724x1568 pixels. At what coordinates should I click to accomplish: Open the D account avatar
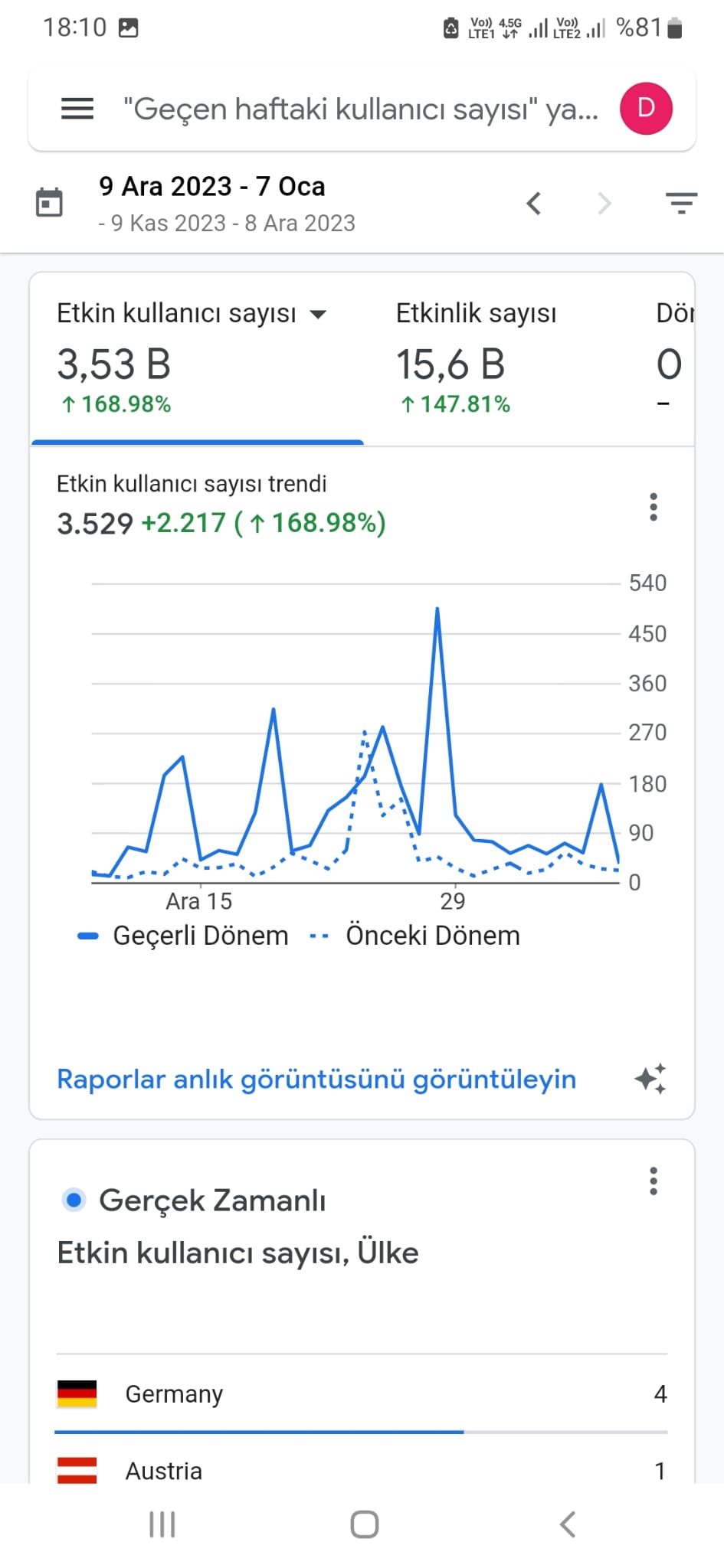pyautogui.click(x=646, y=109)
